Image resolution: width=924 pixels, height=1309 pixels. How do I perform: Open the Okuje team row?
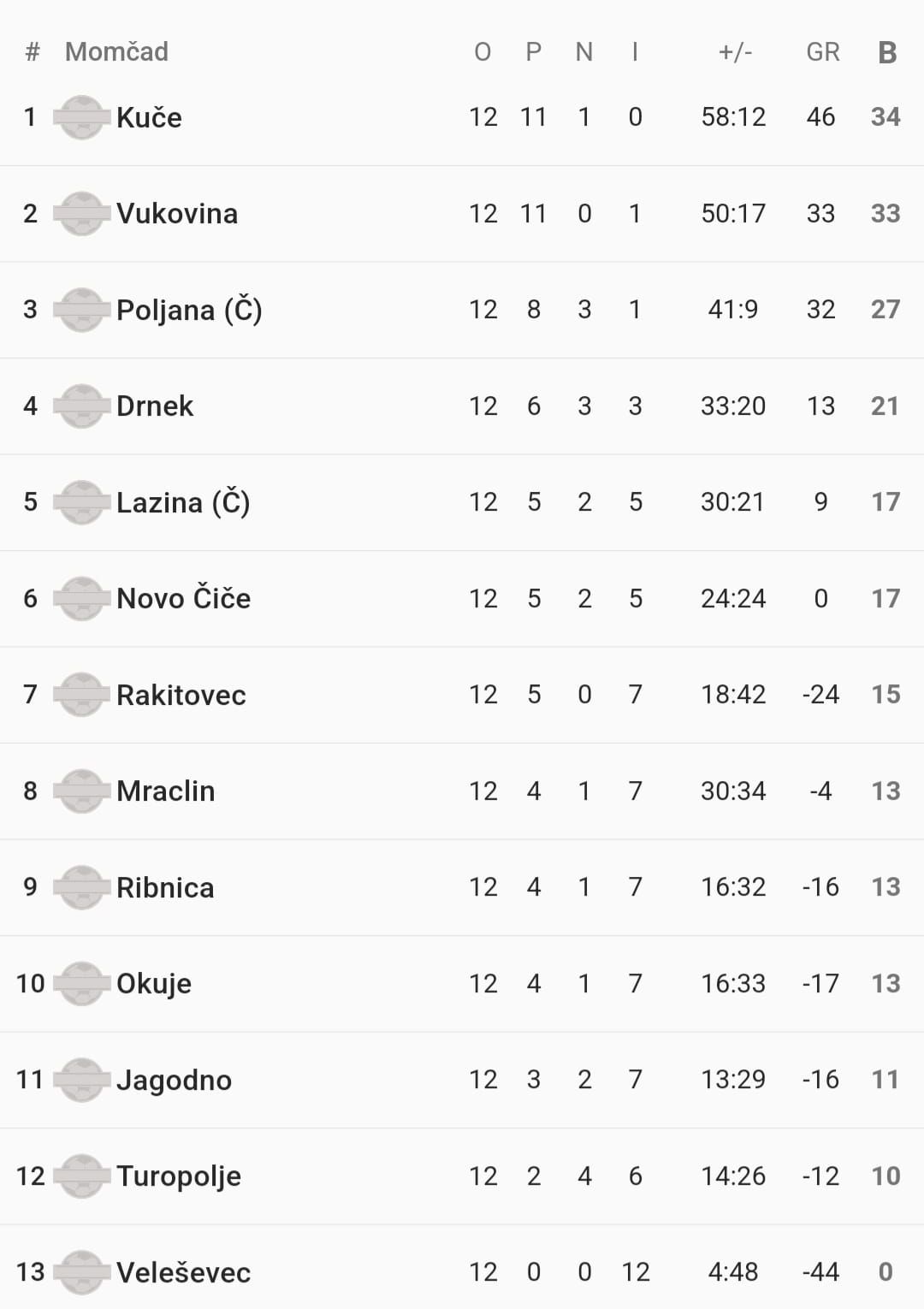coord(154,983)
